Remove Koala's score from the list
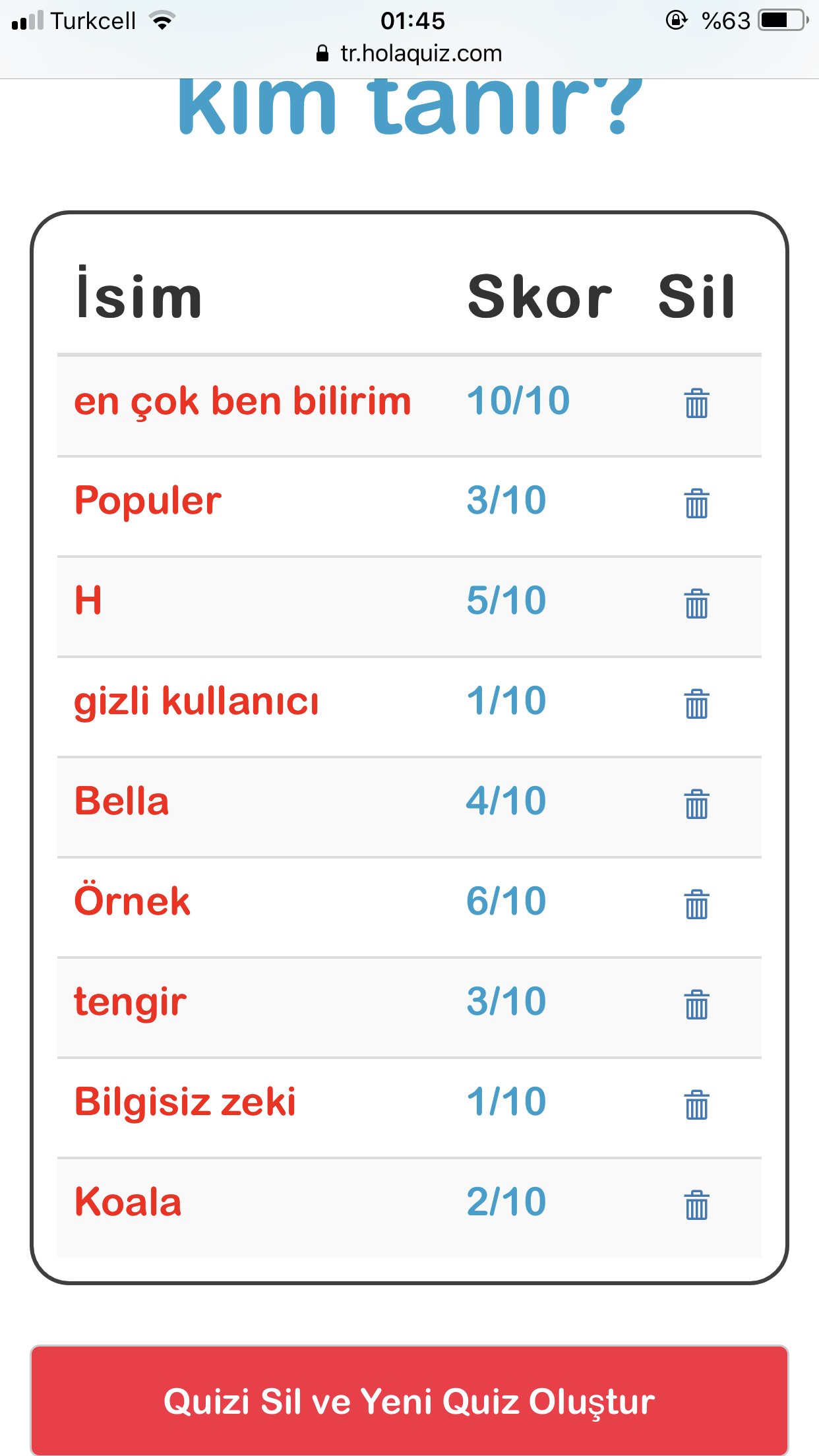 pos(696,1205)
